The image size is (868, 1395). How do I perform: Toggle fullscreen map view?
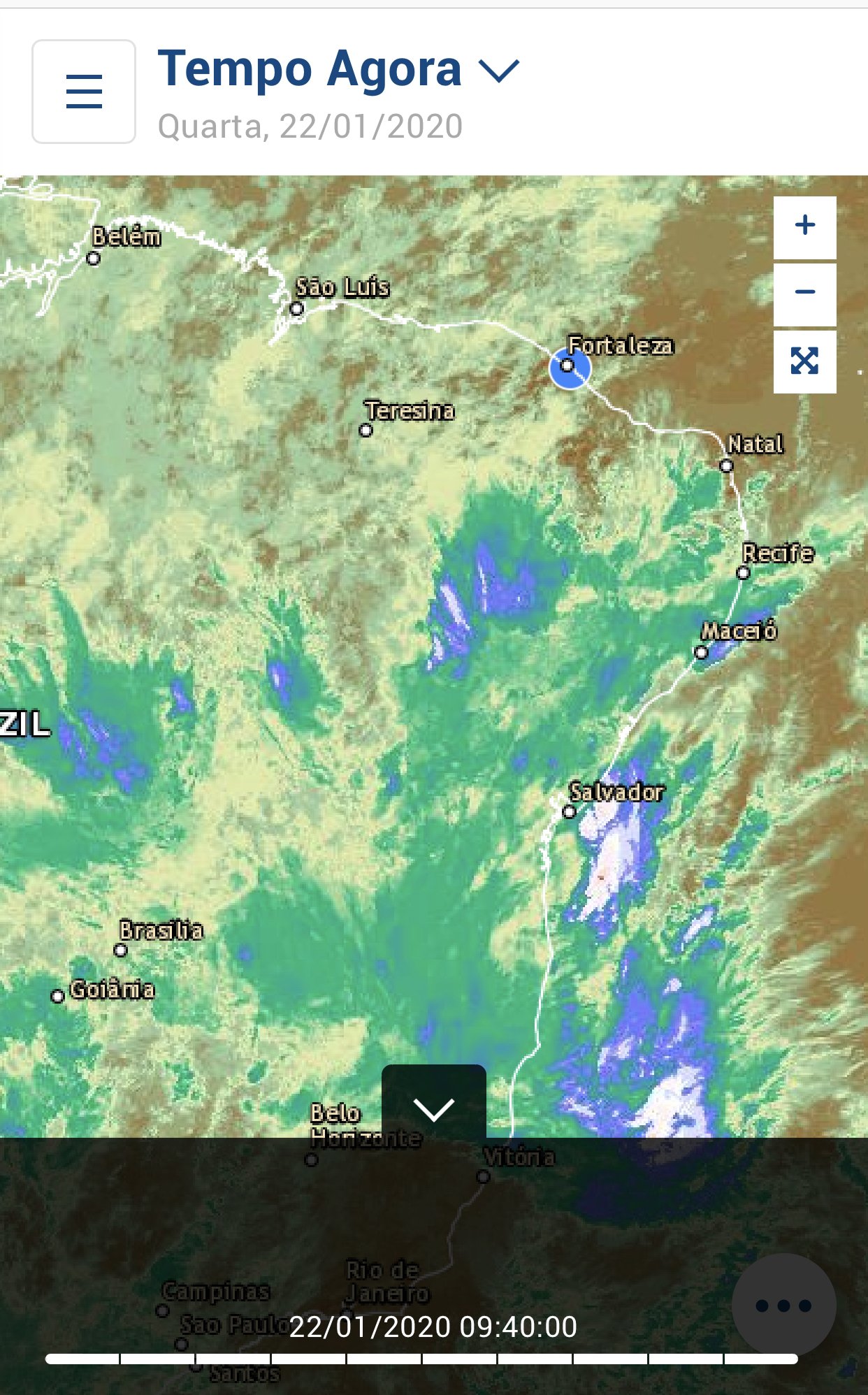[805, 361]
